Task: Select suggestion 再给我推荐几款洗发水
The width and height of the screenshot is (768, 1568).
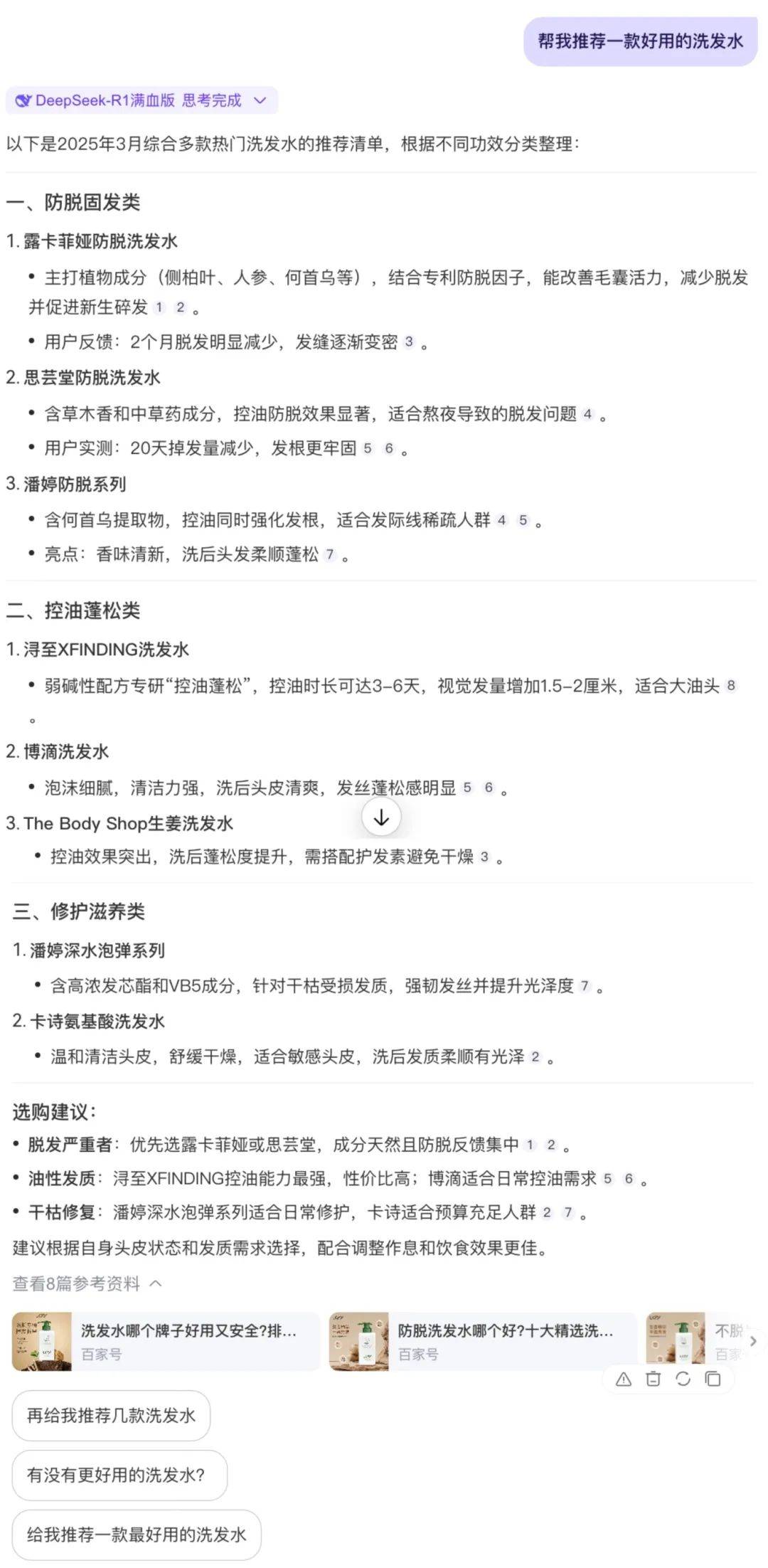Action: pos(111,1416)
